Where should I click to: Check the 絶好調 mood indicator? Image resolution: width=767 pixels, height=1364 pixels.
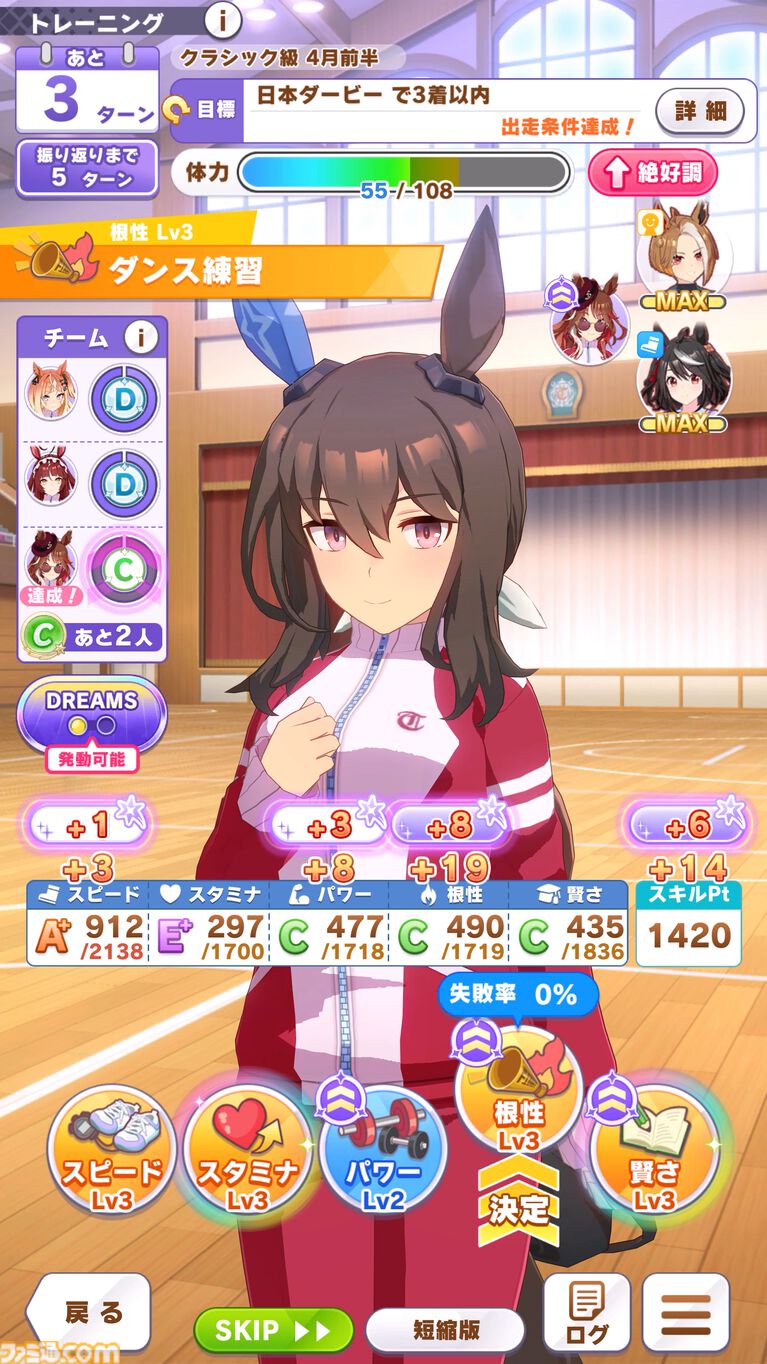[x=652, y=172]
